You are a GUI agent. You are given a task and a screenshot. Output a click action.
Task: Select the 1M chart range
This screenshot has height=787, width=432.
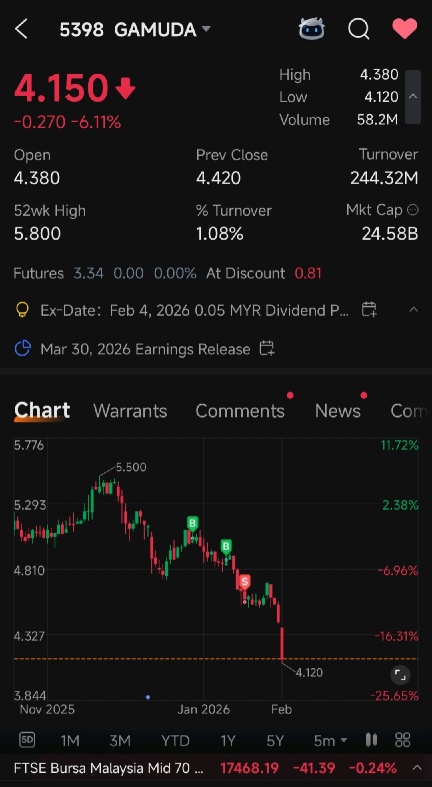point(70,740)
